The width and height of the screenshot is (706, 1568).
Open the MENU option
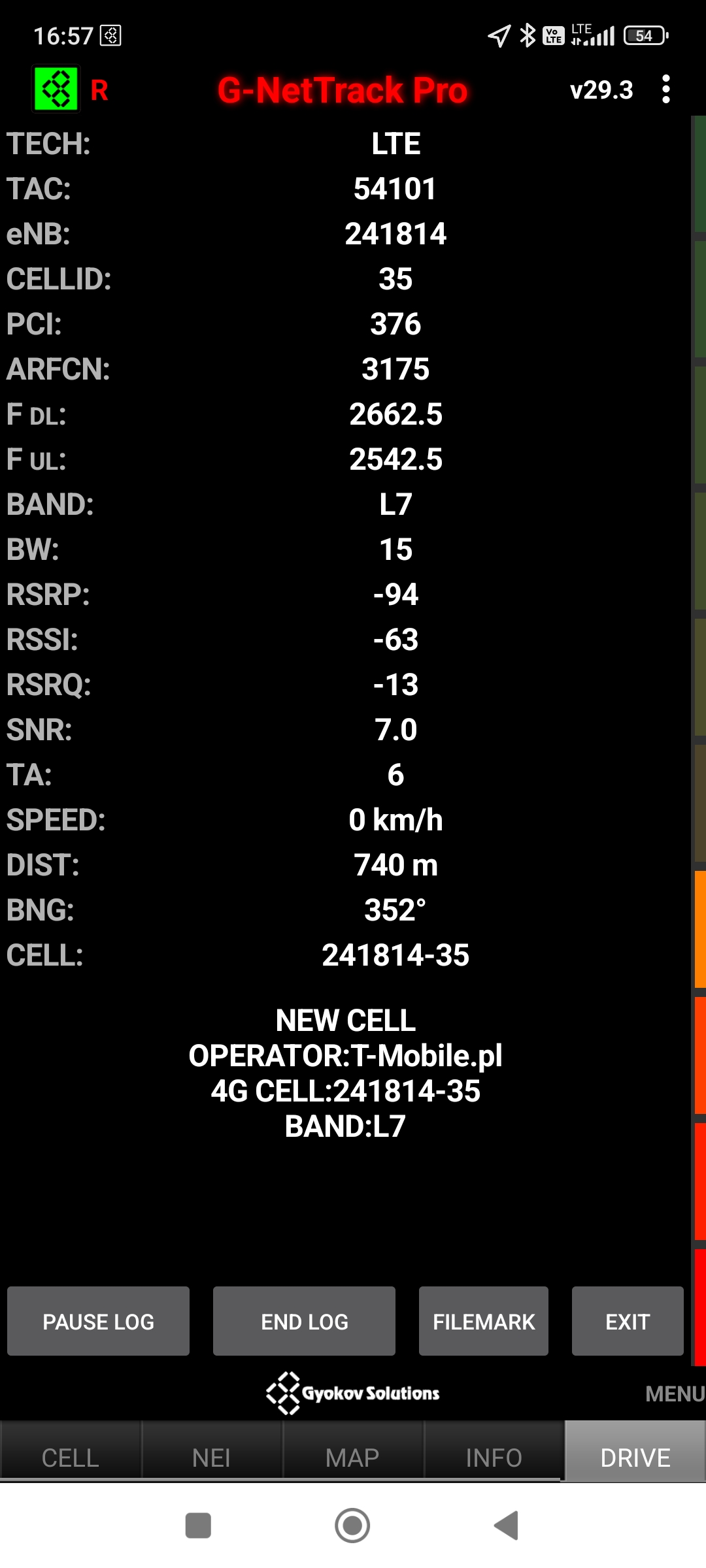(x=675, y=1394)
